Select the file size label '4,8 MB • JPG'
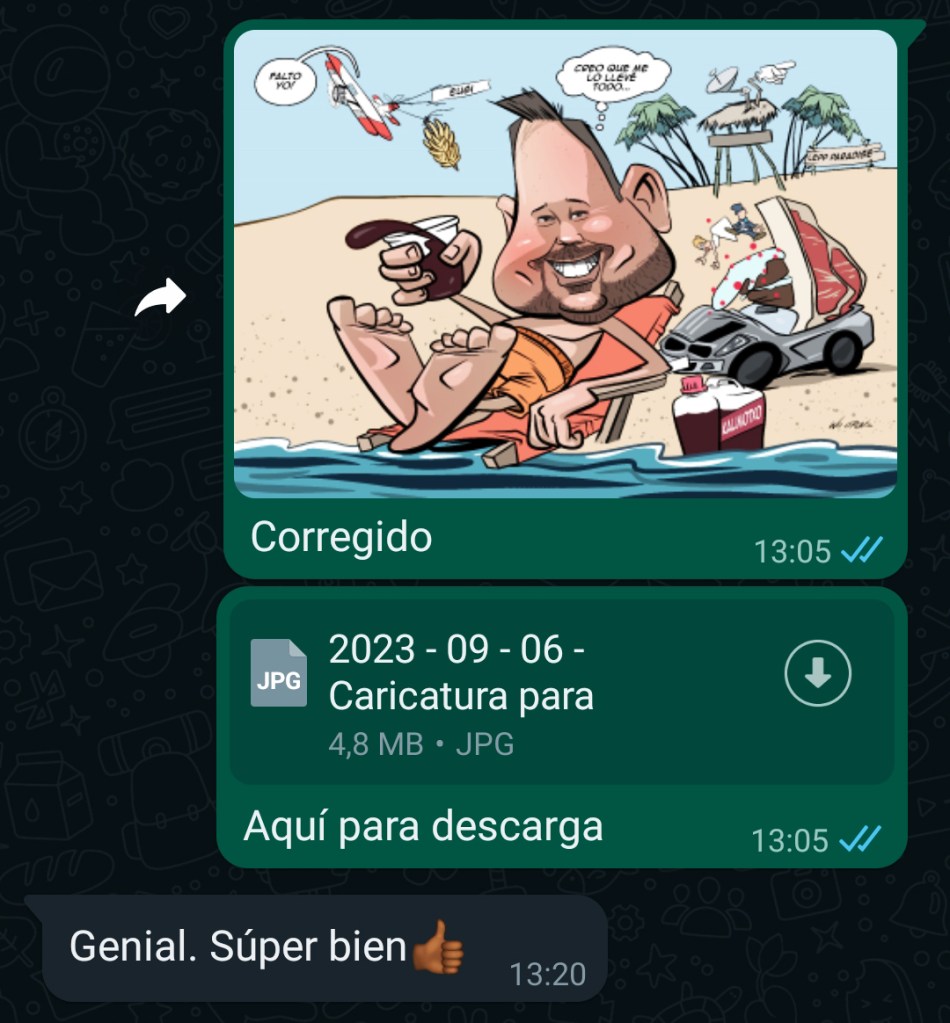This screenshot has height=1023, width=950. click(x=420, y=743)
